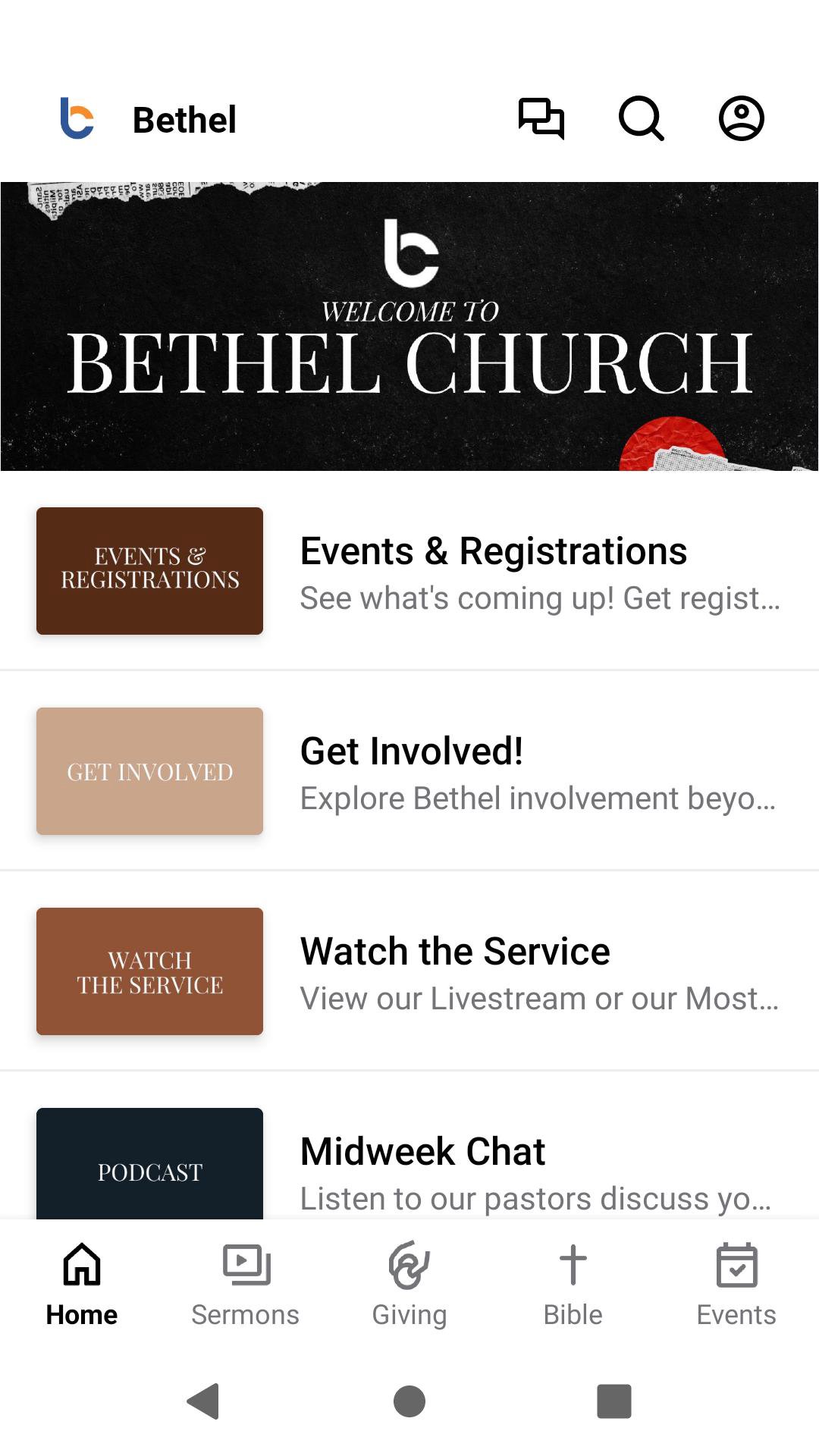The height and width of the screenshot is (1456, 819).
Task: Open the user profile icon
Action: click(x=741, y=119)
